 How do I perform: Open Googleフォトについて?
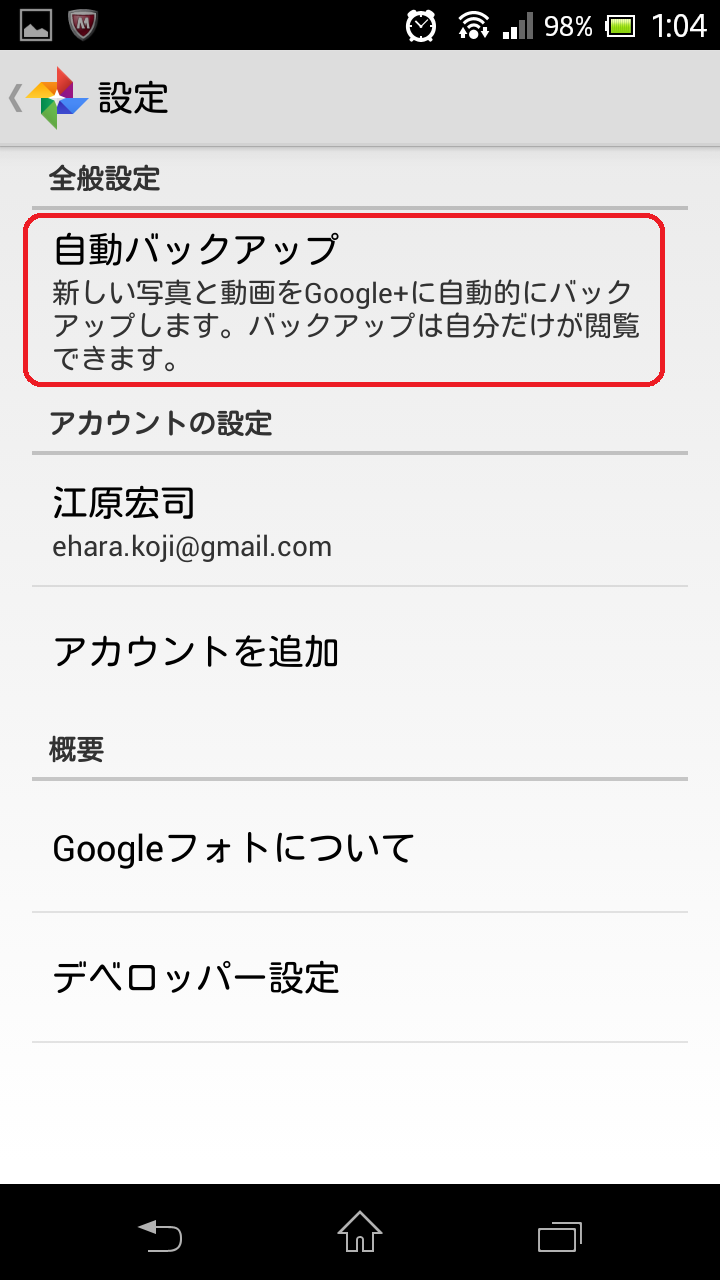(x=359, y=848)
